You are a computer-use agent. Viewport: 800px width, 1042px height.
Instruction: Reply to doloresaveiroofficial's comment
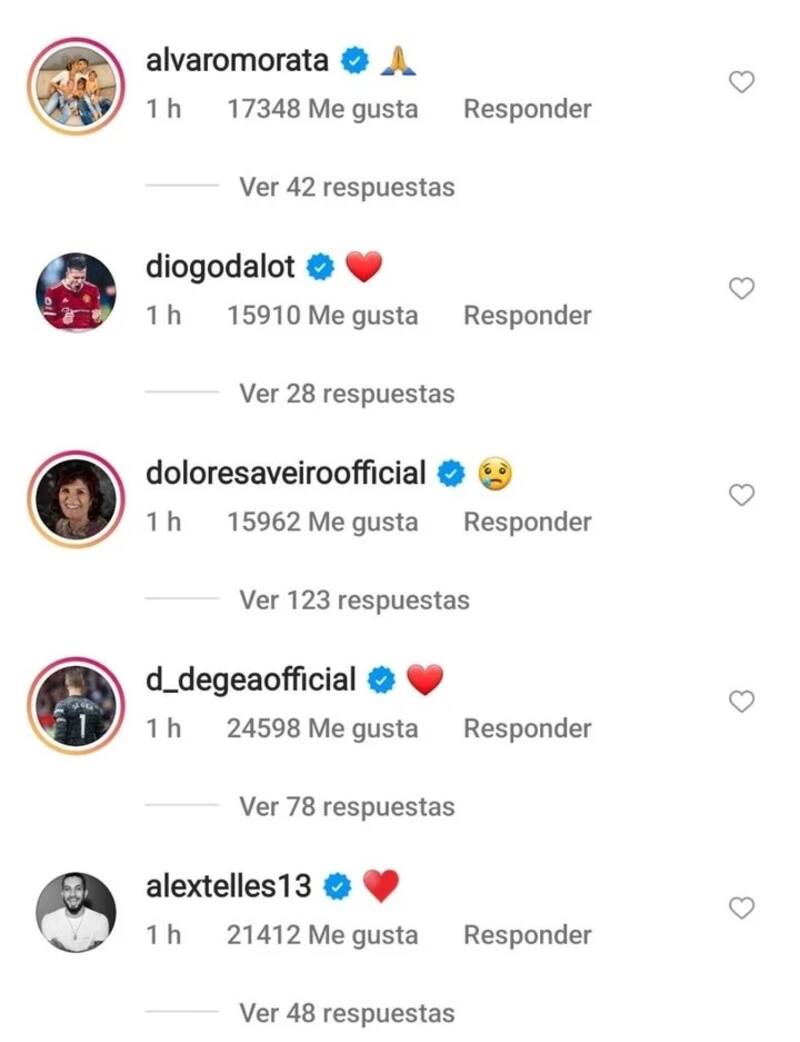527,522
